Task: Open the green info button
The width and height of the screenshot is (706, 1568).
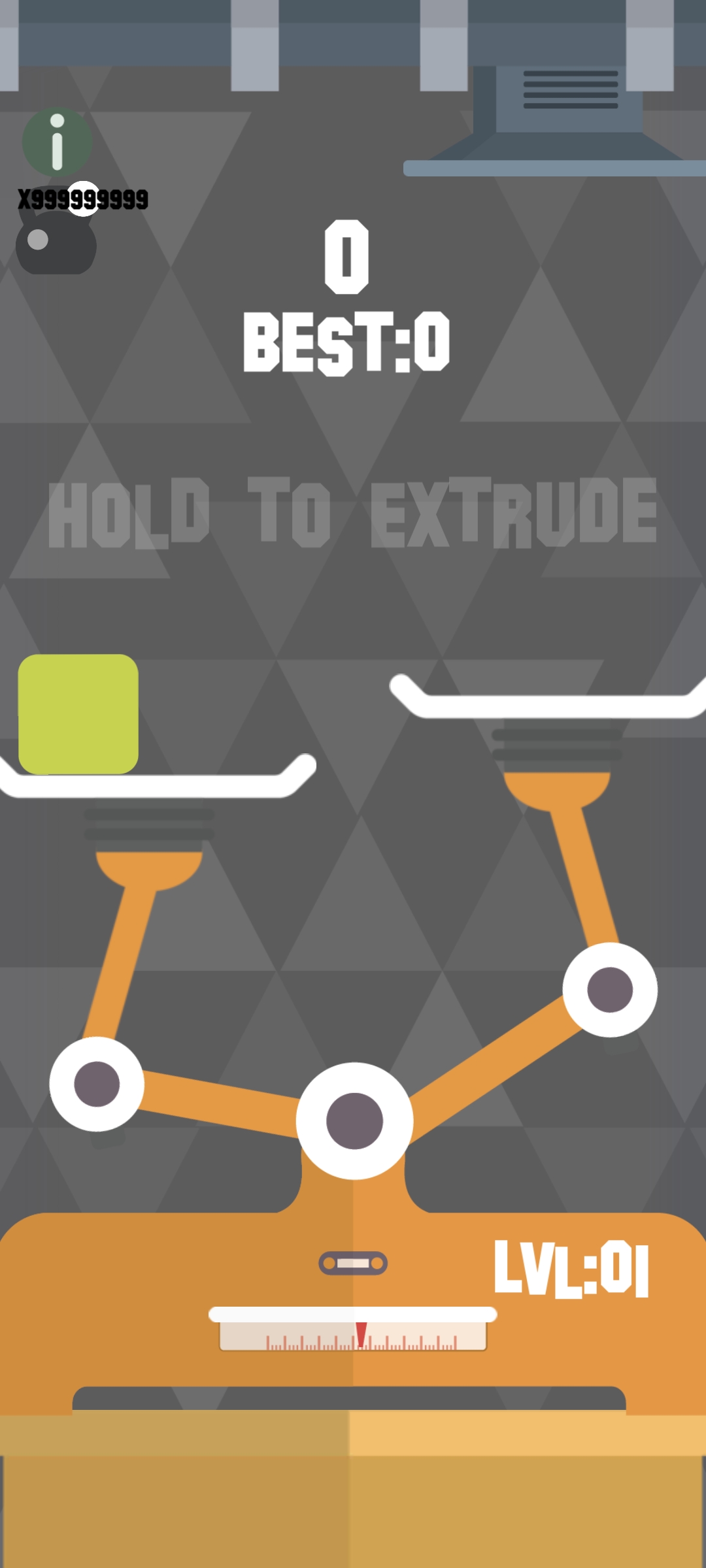Action: (x=57, y=142)
